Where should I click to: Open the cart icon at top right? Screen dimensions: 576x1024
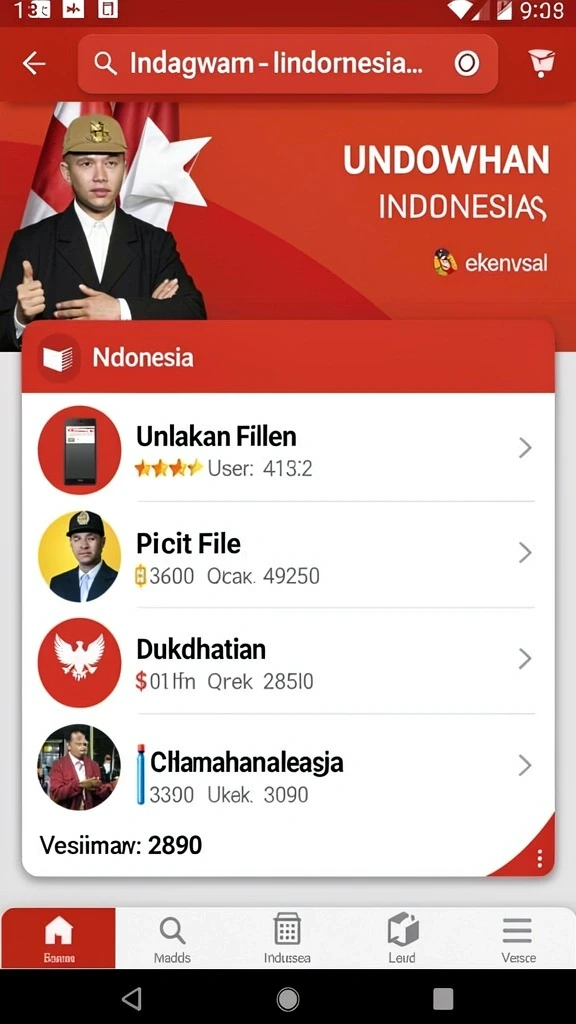(x=541, y=63)
